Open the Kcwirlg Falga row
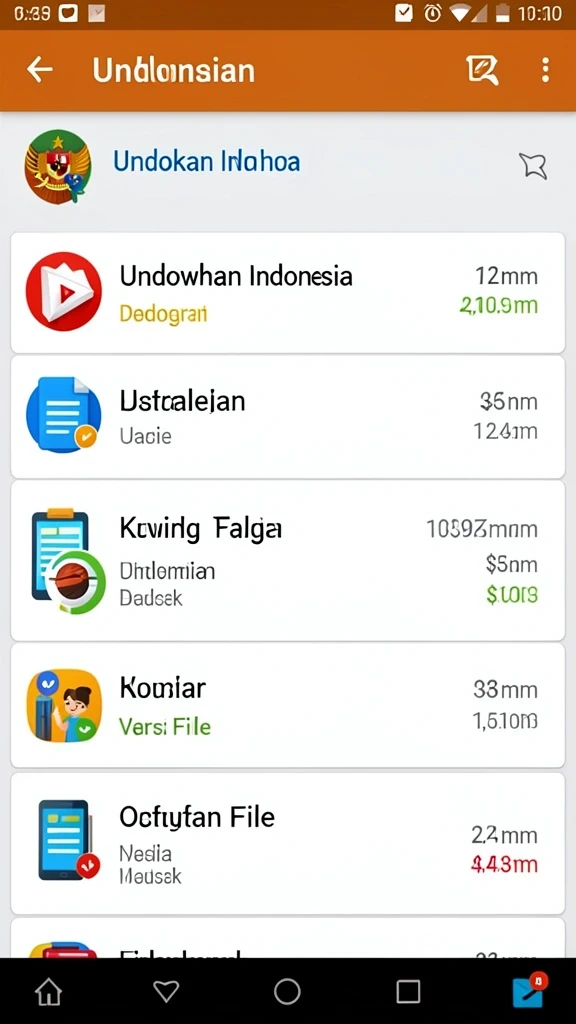The width and height of the screenshot is (576, 1024). pos(288,560)
